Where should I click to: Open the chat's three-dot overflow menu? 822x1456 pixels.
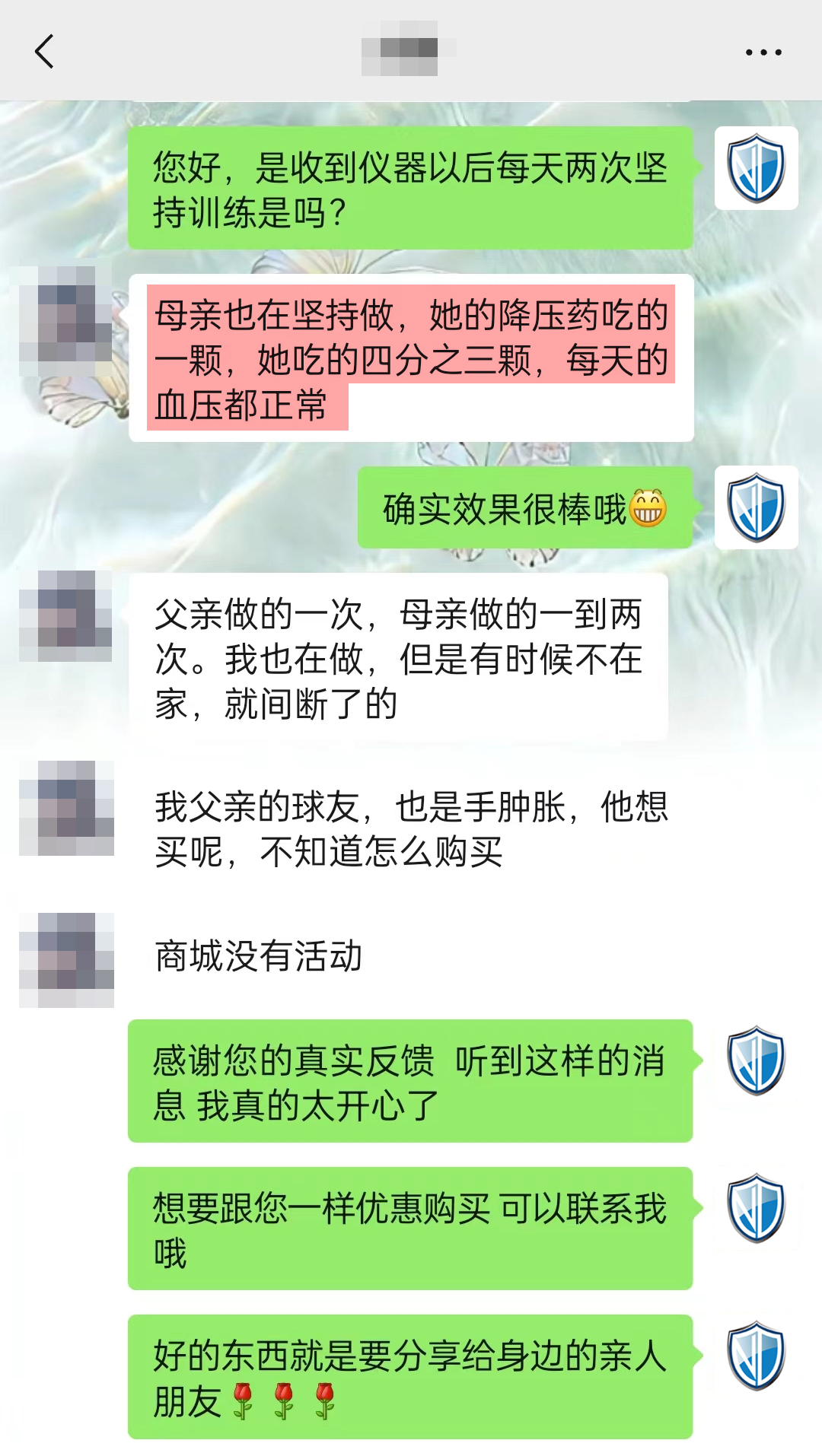763,52
